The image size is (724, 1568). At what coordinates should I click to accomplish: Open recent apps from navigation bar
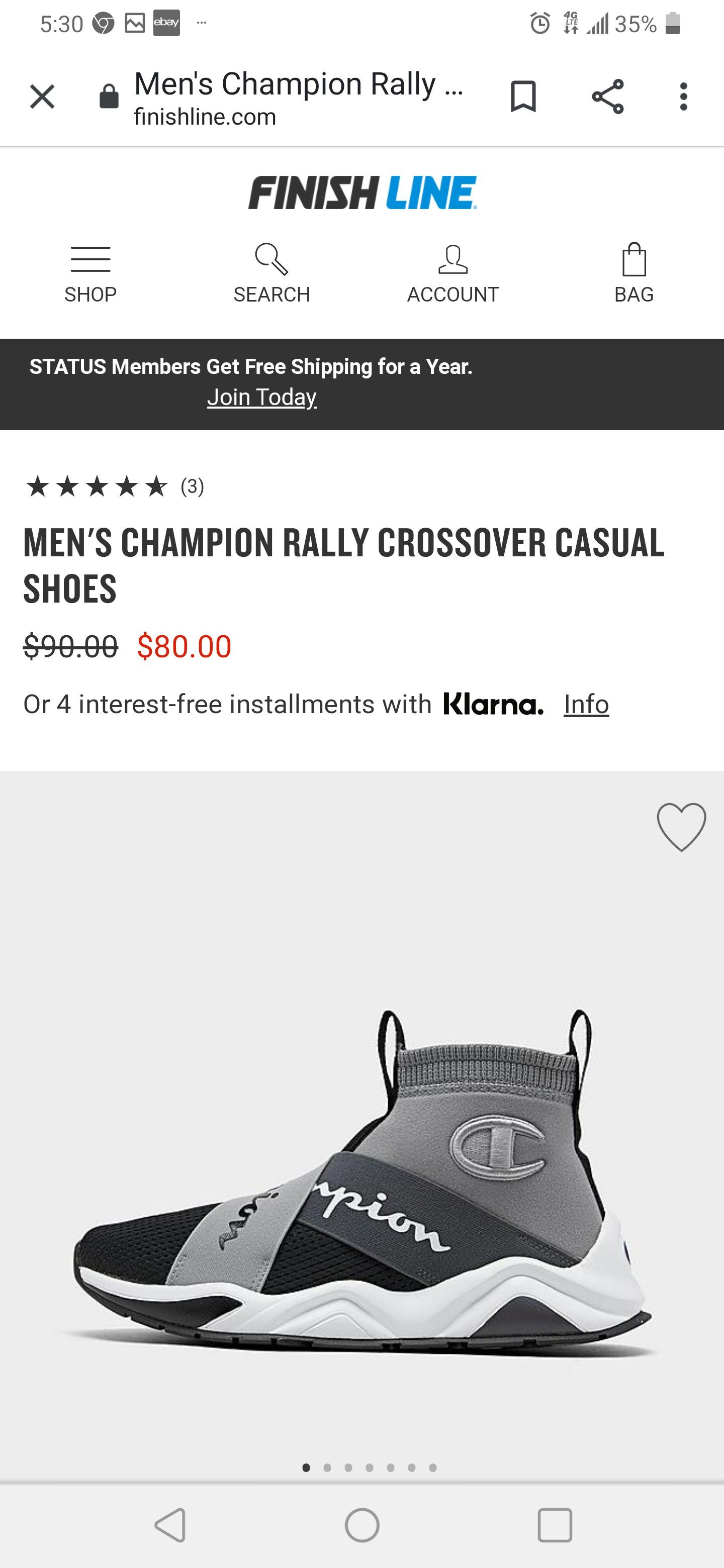555,1525
